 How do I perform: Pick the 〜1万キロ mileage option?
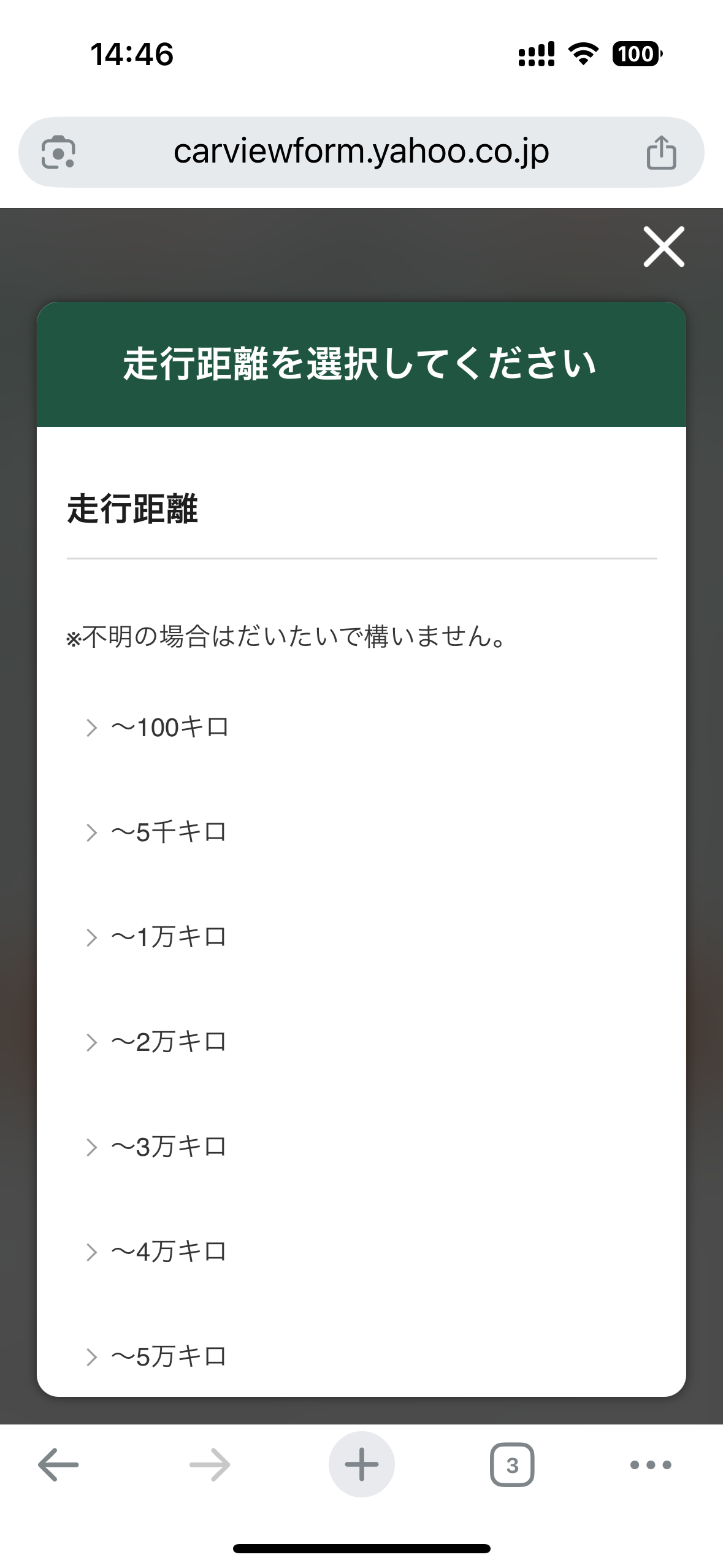click(169, 937)
